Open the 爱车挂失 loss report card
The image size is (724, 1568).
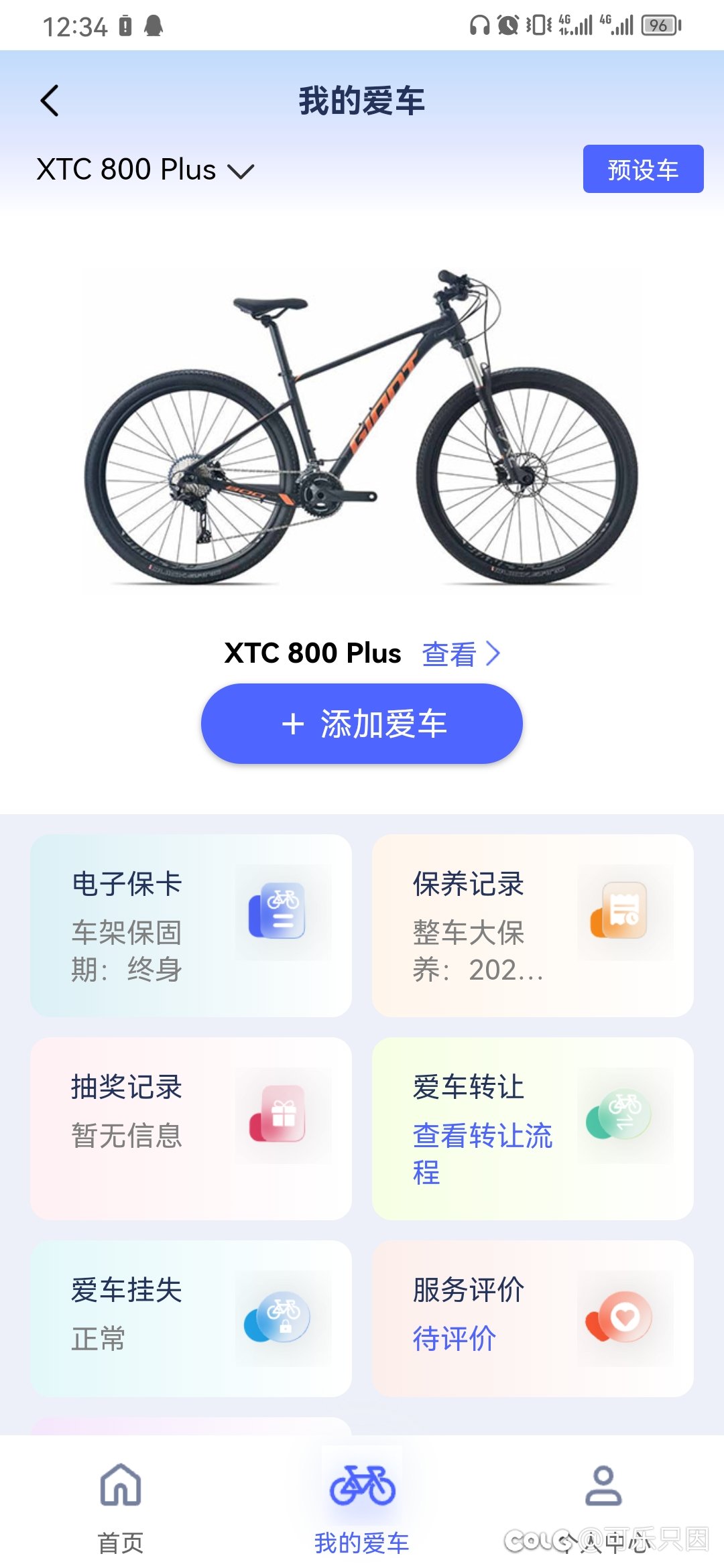click(x=191, y=1319)
